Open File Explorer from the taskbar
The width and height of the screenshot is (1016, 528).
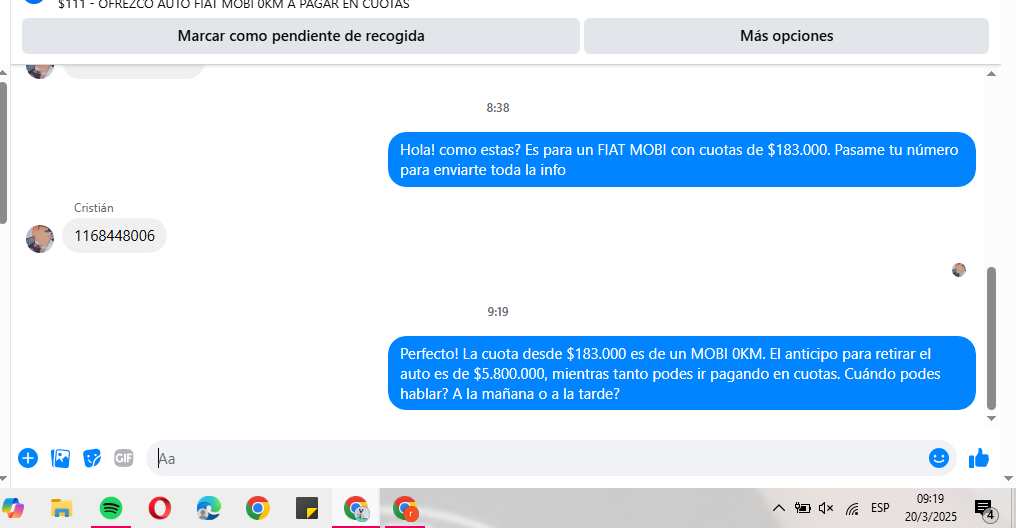click(x=62, y=508)
